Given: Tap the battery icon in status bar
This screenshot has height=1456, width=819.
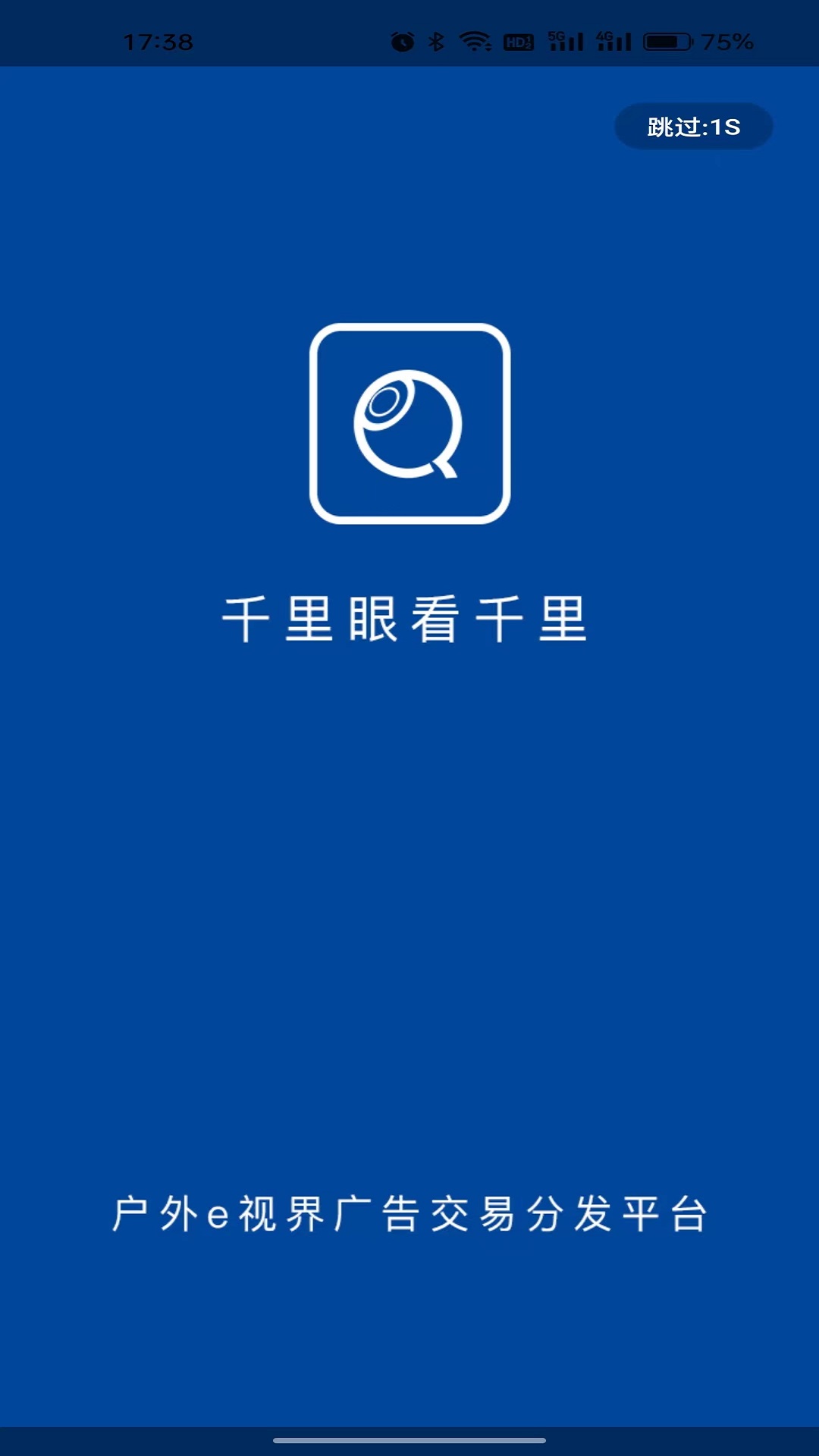Looking at the screenshot, I should pyautogui.click(x=667, y=43).
